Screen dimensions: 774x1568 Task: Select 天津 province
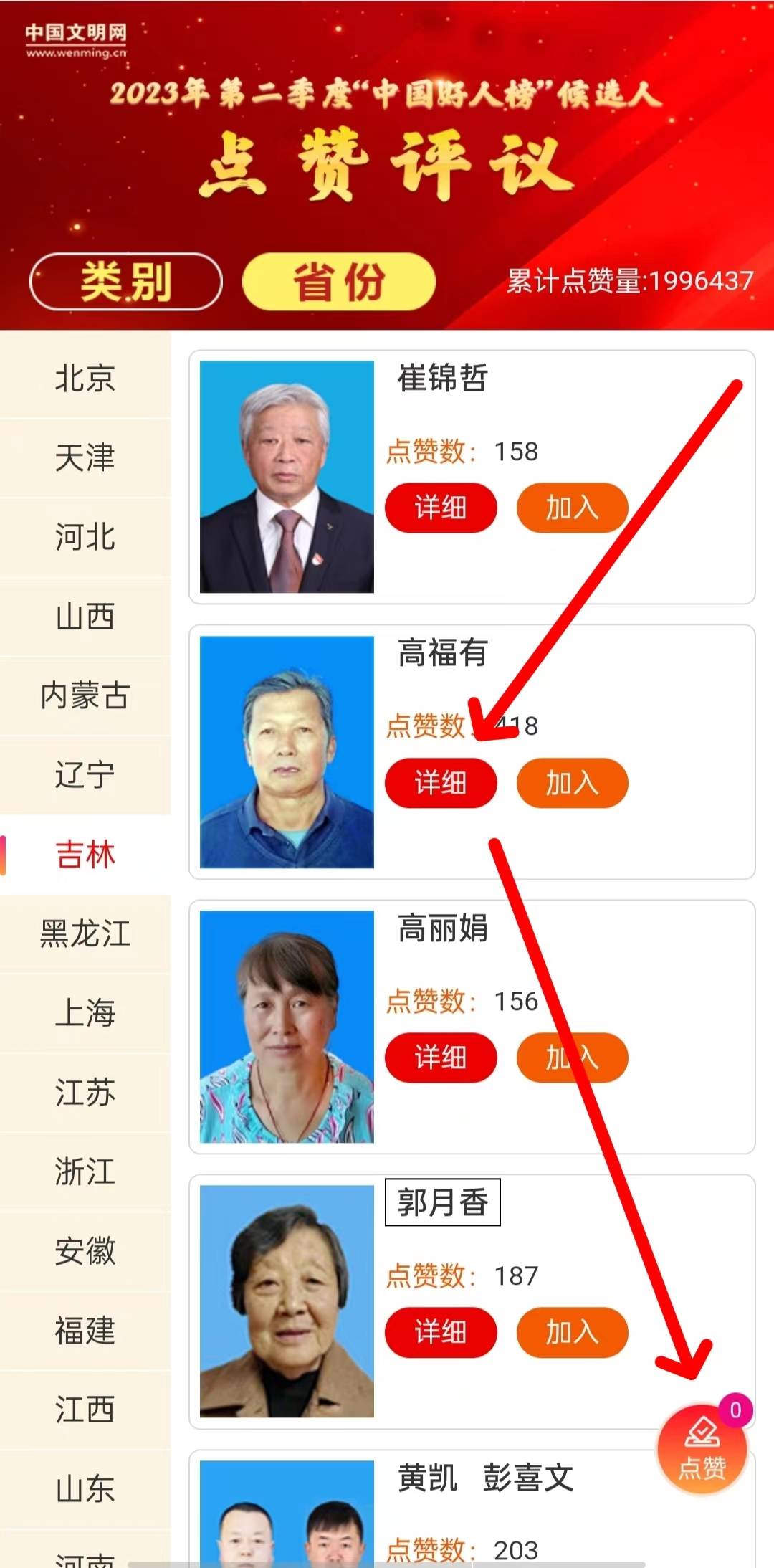coord(85,457)
